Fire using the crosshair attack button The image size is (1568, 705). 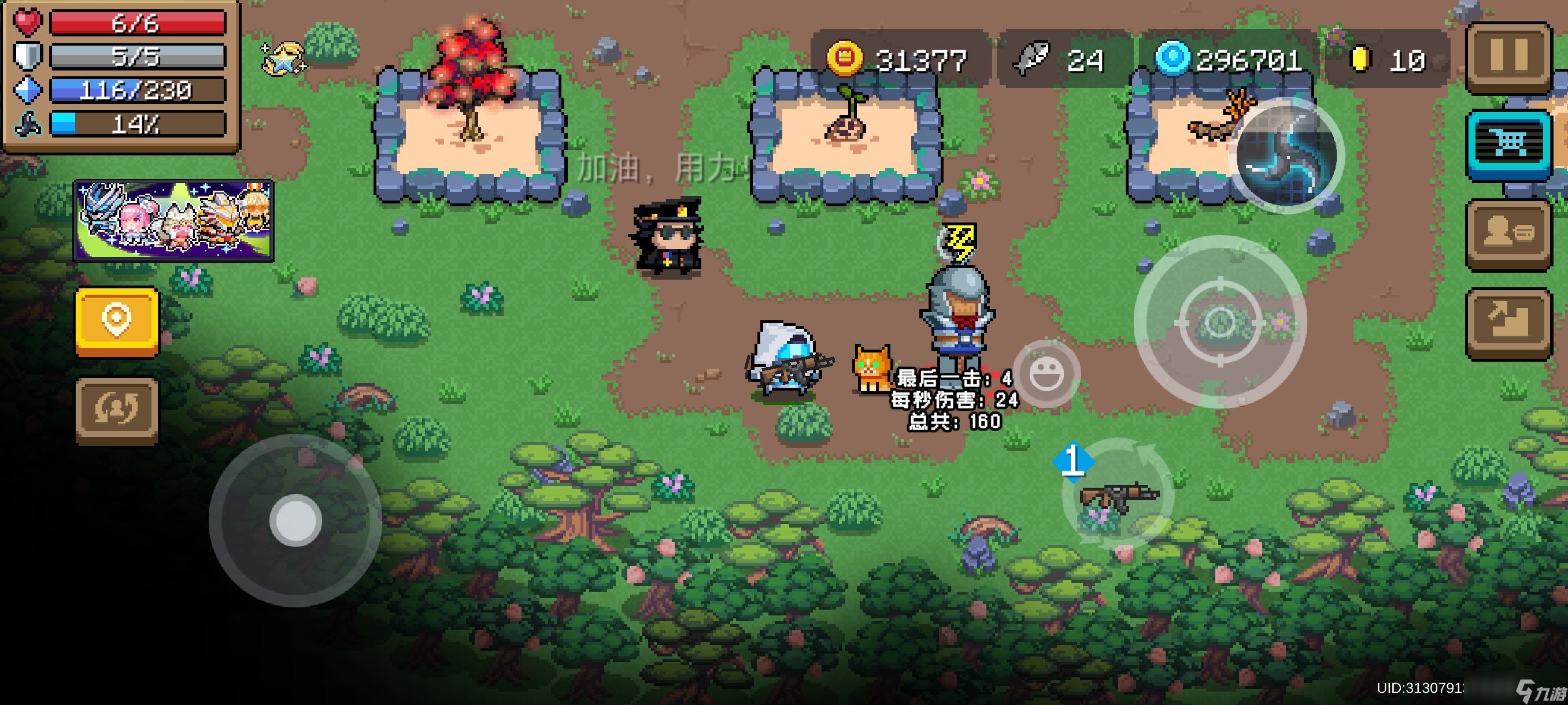tap(1220, 322)
